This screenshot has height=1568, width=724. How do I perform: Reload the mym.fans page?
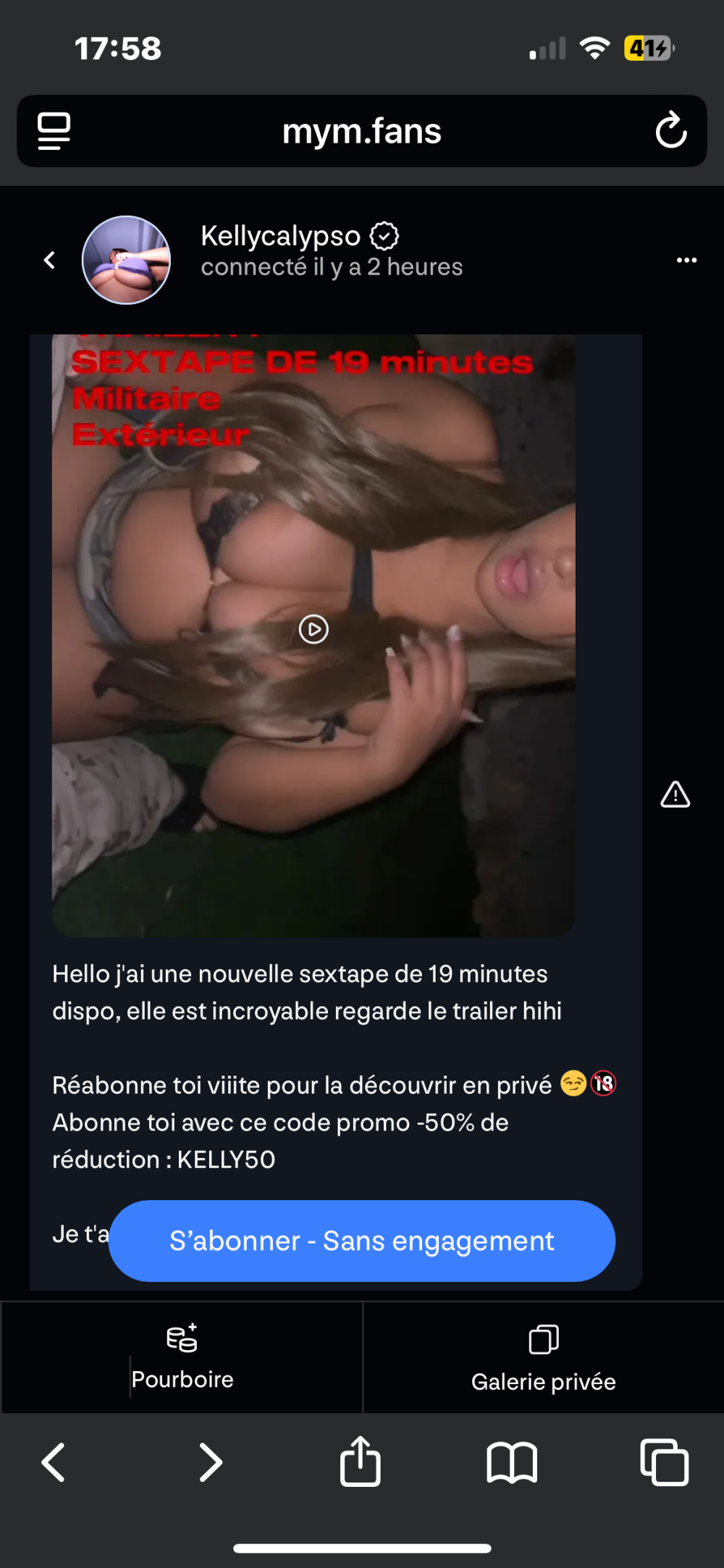[x=670, y=131]
